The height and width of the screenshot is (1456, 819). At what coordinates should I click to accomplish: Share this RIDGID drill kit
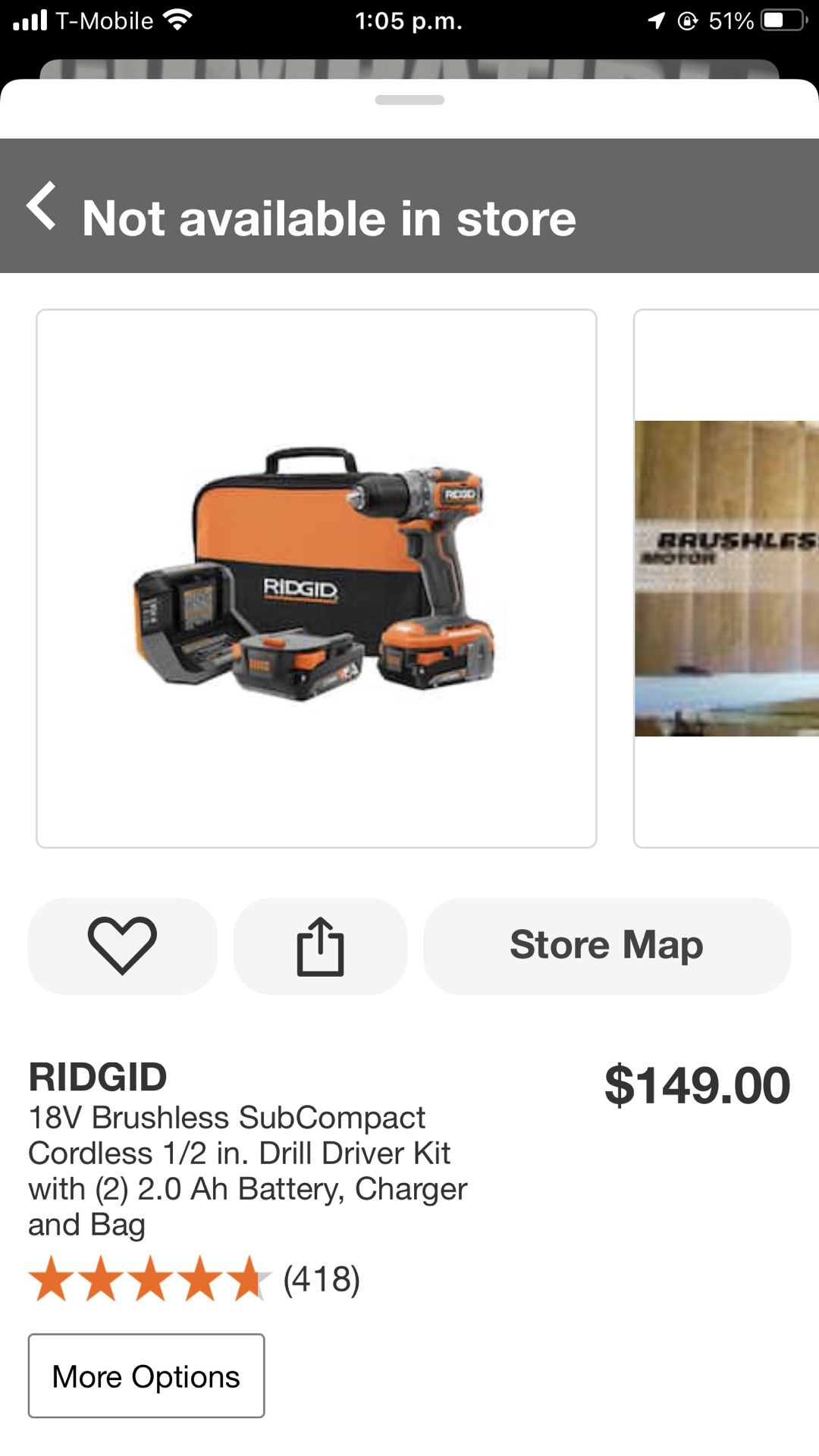click(x=319, y=946)
